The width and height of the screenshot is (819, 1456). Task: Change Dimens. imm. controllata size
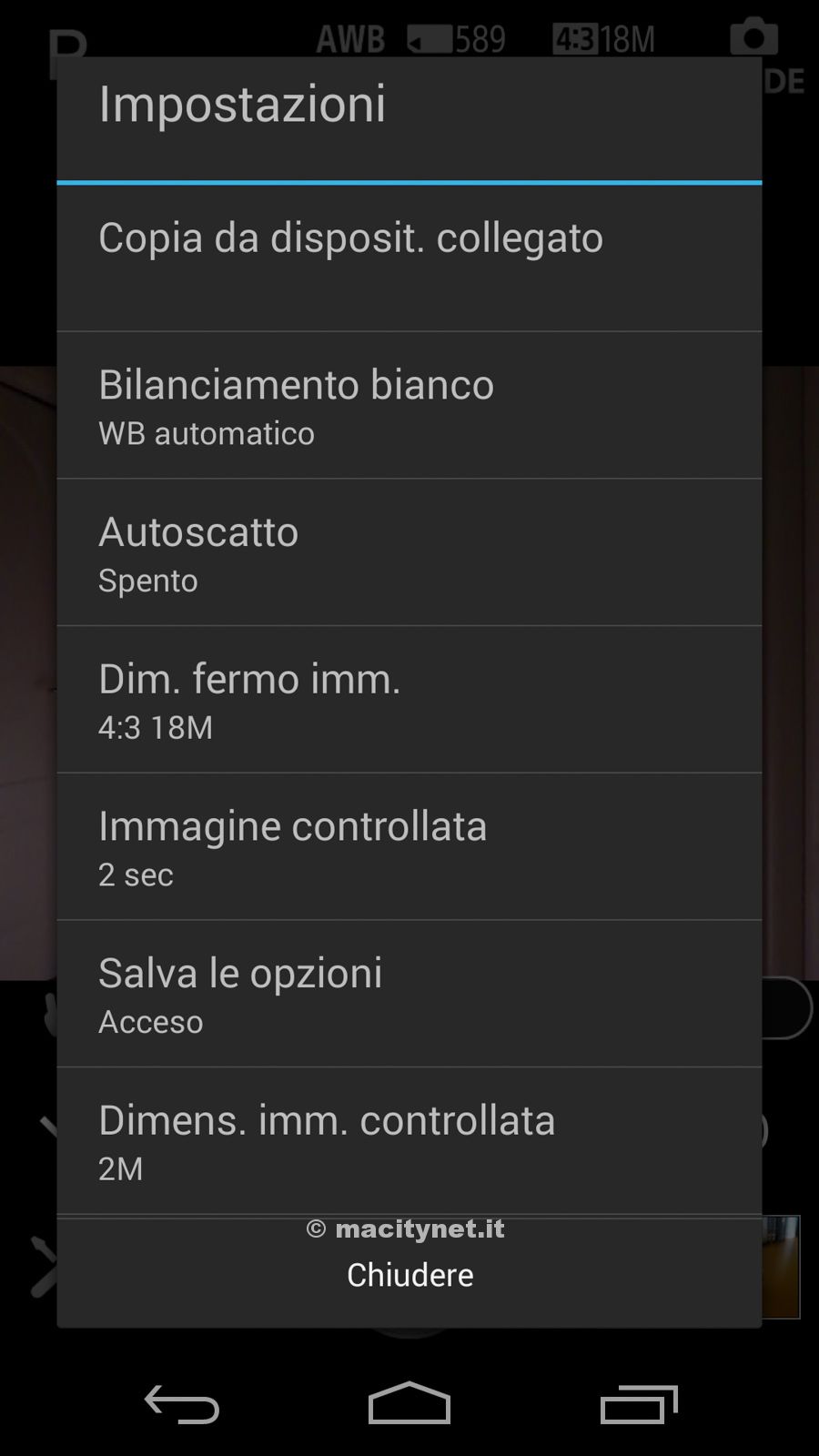[409, 1140]
